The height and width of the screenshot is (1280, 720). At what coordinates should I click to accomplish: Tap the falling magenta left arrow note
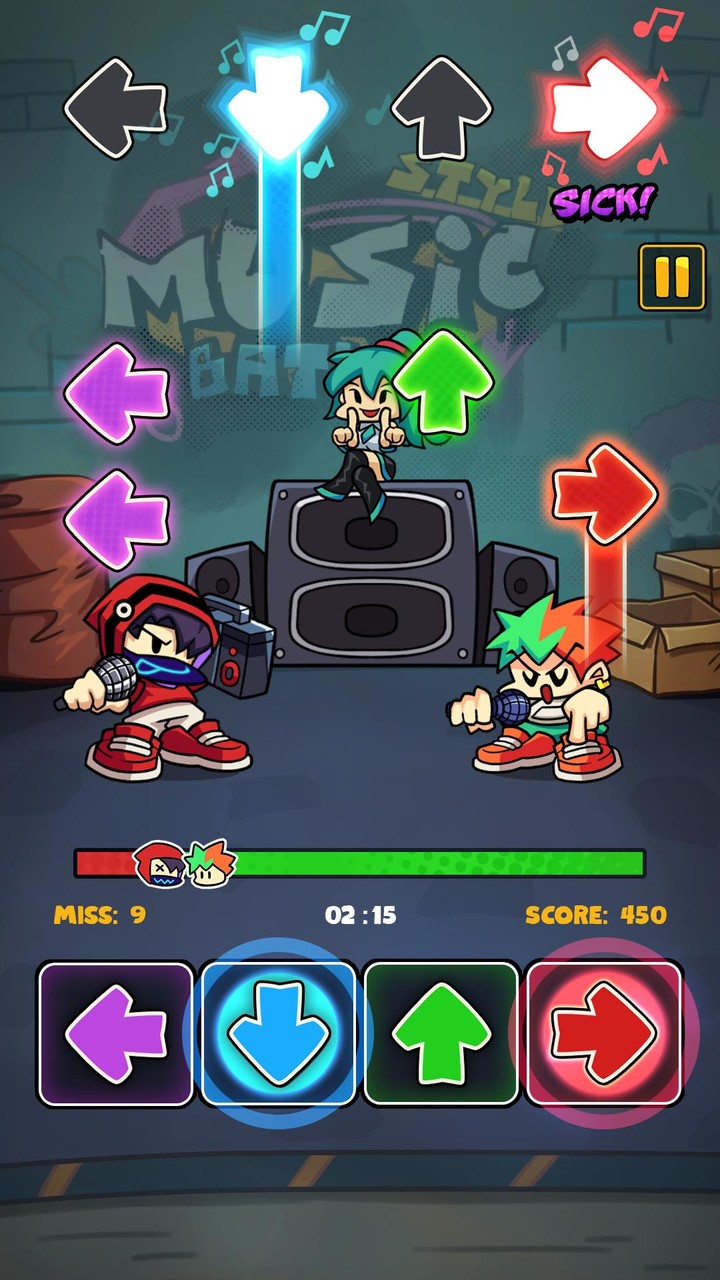coord(118,390)
